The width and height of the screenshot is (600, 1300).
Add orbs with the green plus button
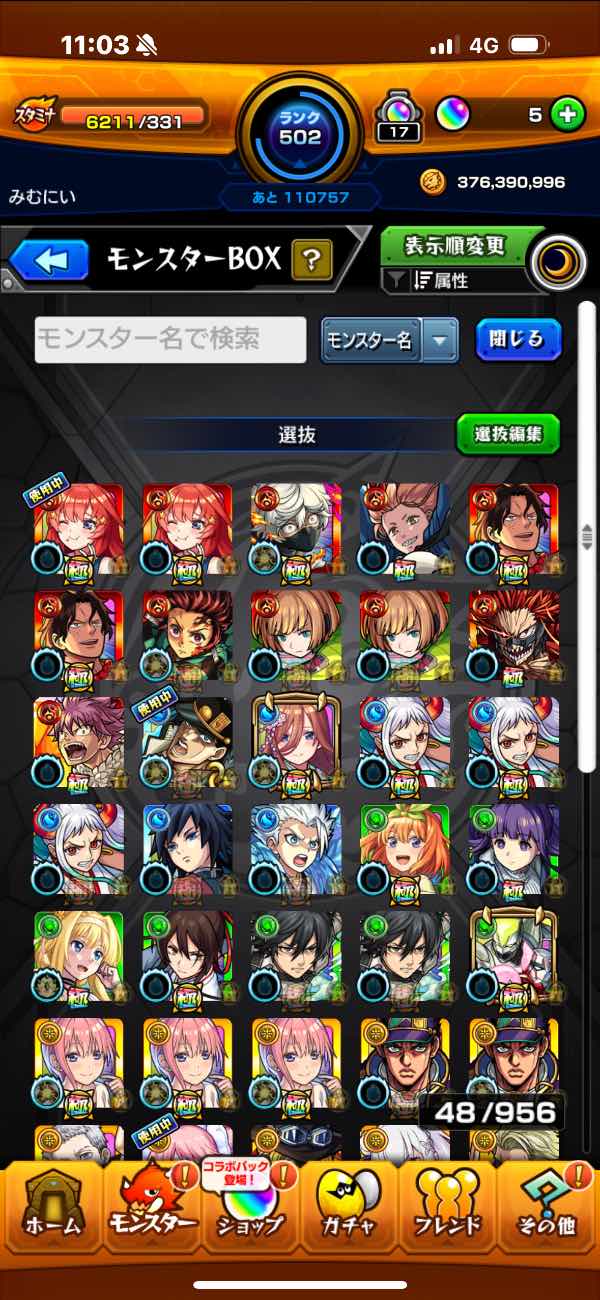click(x=567, y=115)
